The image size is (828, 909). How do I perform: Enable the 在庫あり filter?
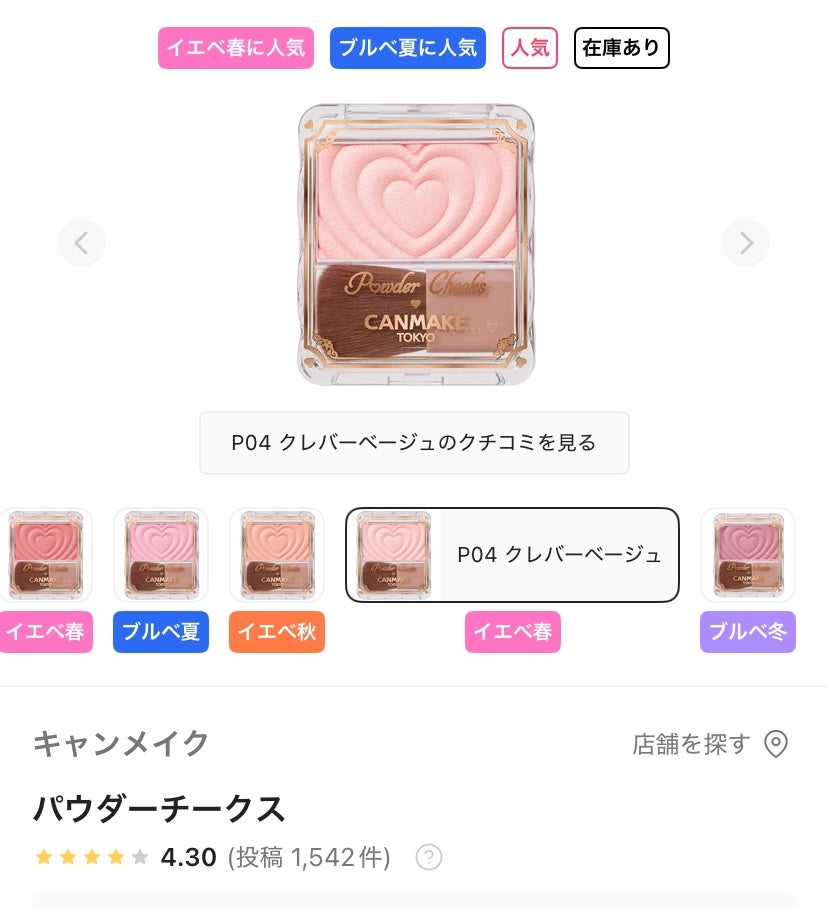click(x=621, y=47)
